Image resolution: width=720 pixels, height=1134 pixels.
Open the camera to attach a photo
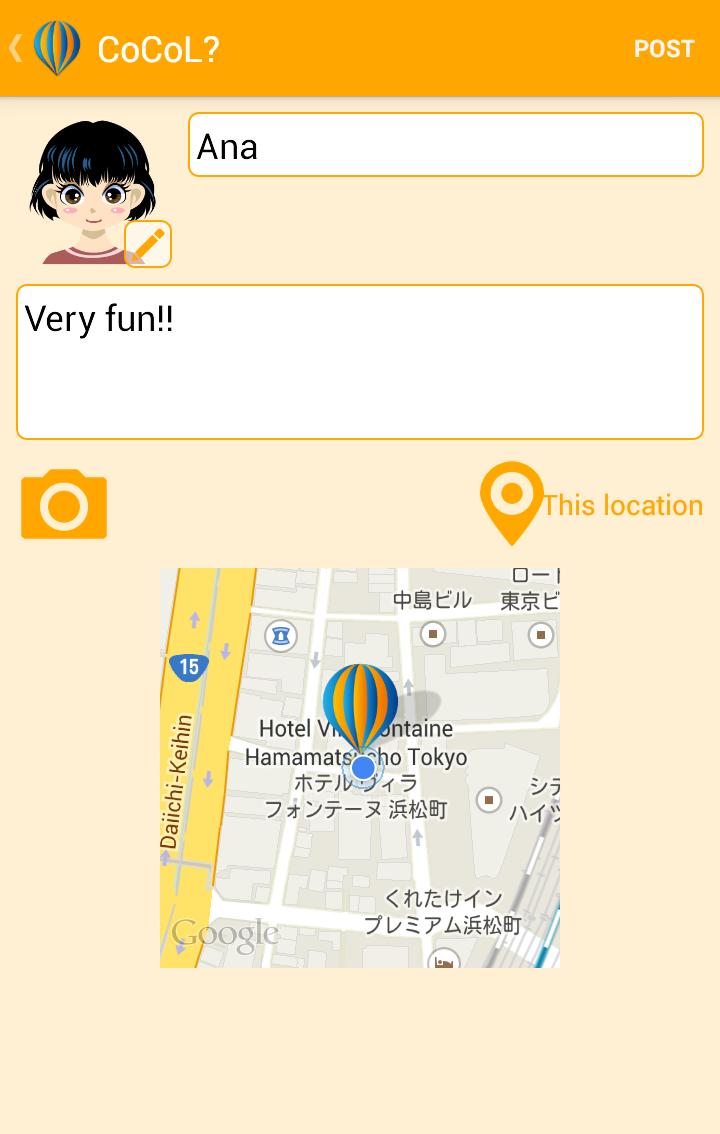[x=63, y=504]
